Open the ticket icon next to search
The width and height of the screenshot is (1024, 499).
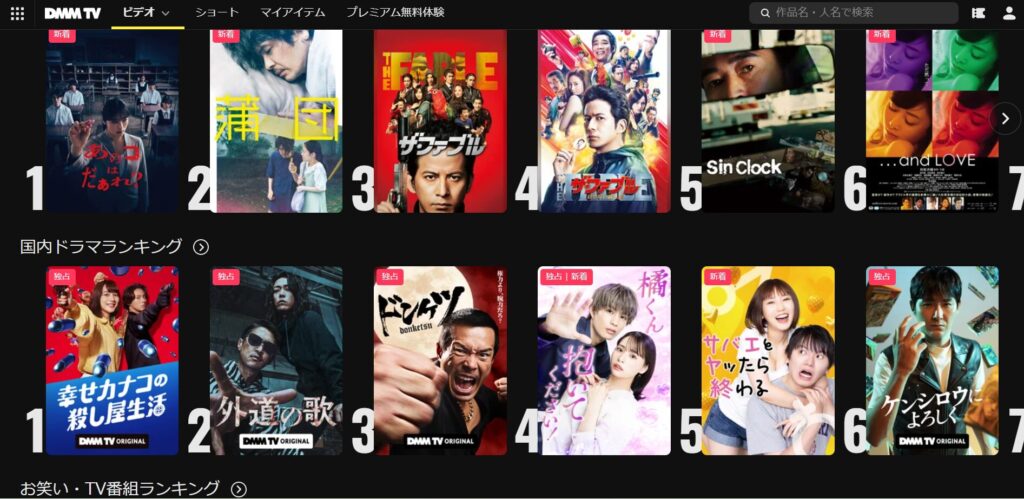tap(977, 13)
